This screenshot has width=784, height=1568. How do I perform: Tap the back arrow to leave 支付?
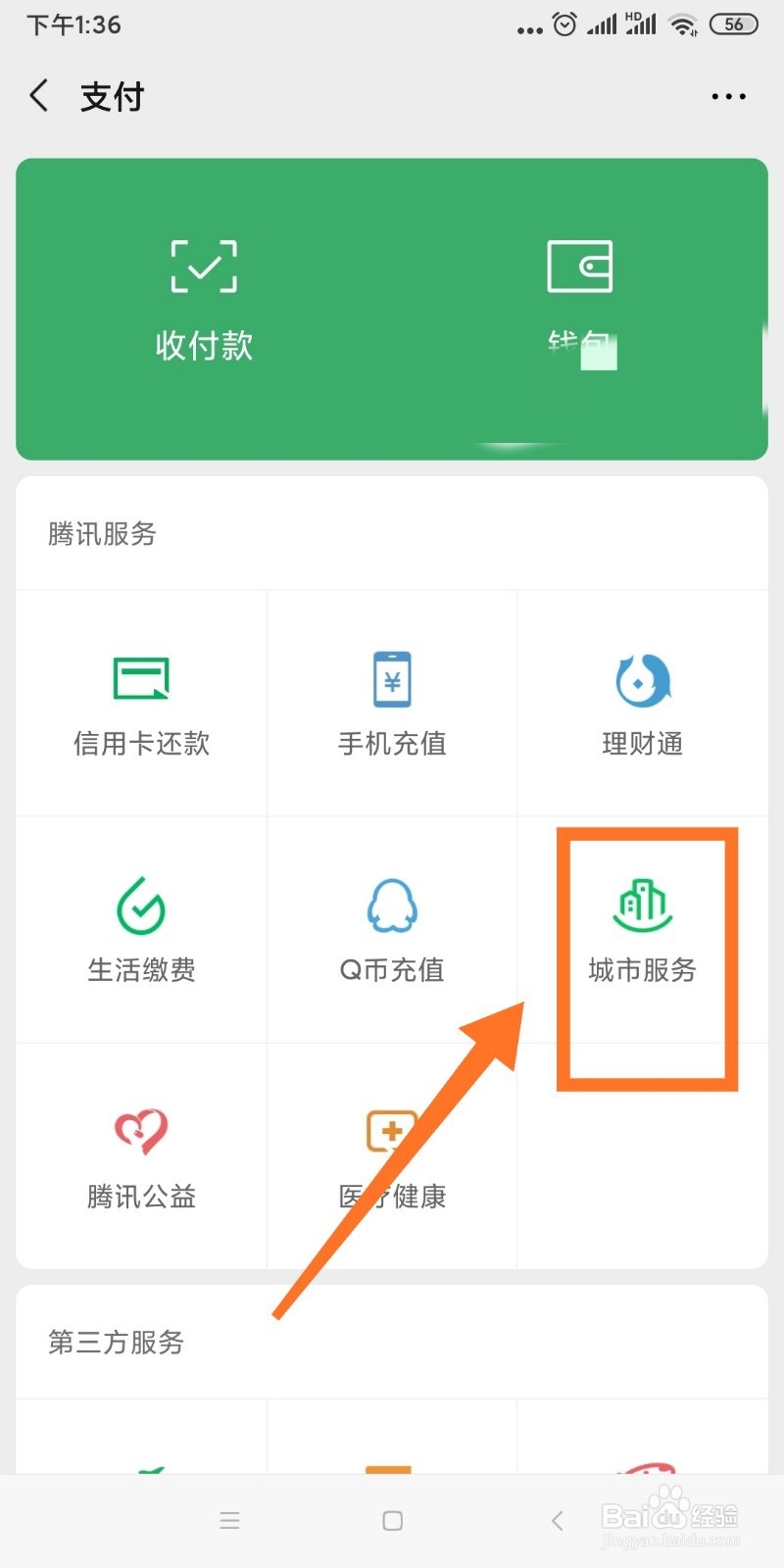(37, 95)
